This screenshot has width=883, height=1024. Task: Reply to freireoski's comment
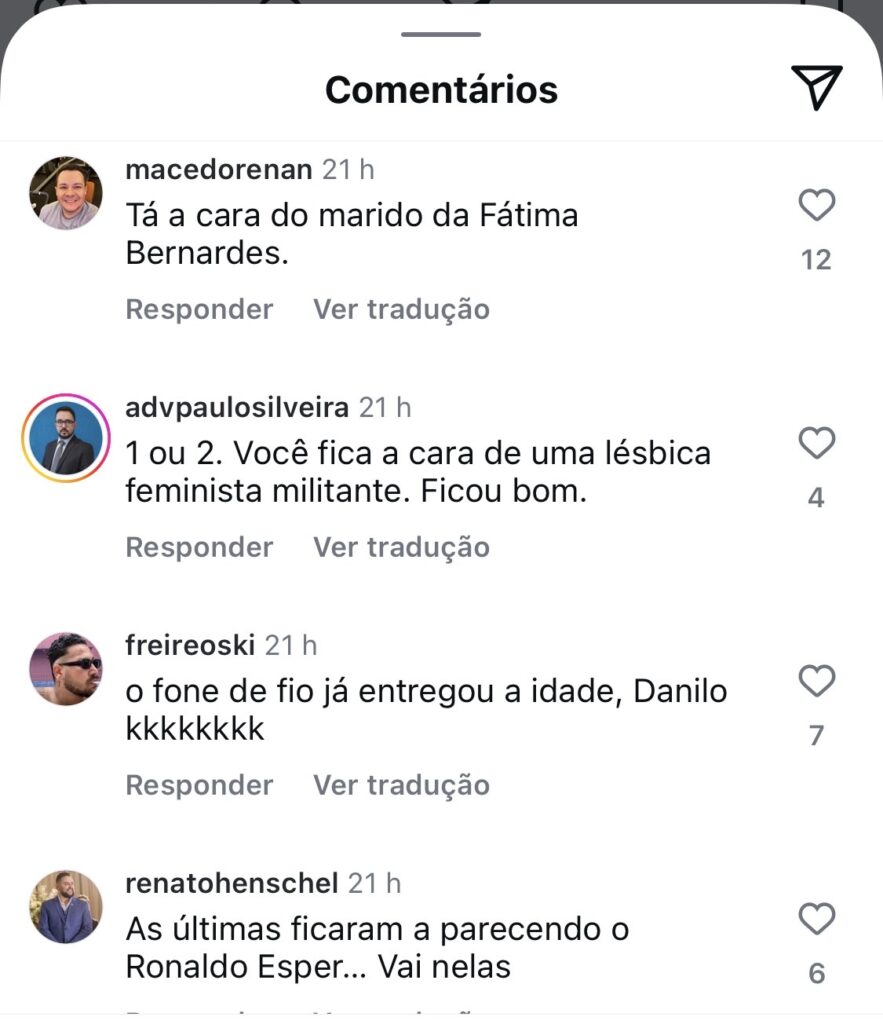199,786
